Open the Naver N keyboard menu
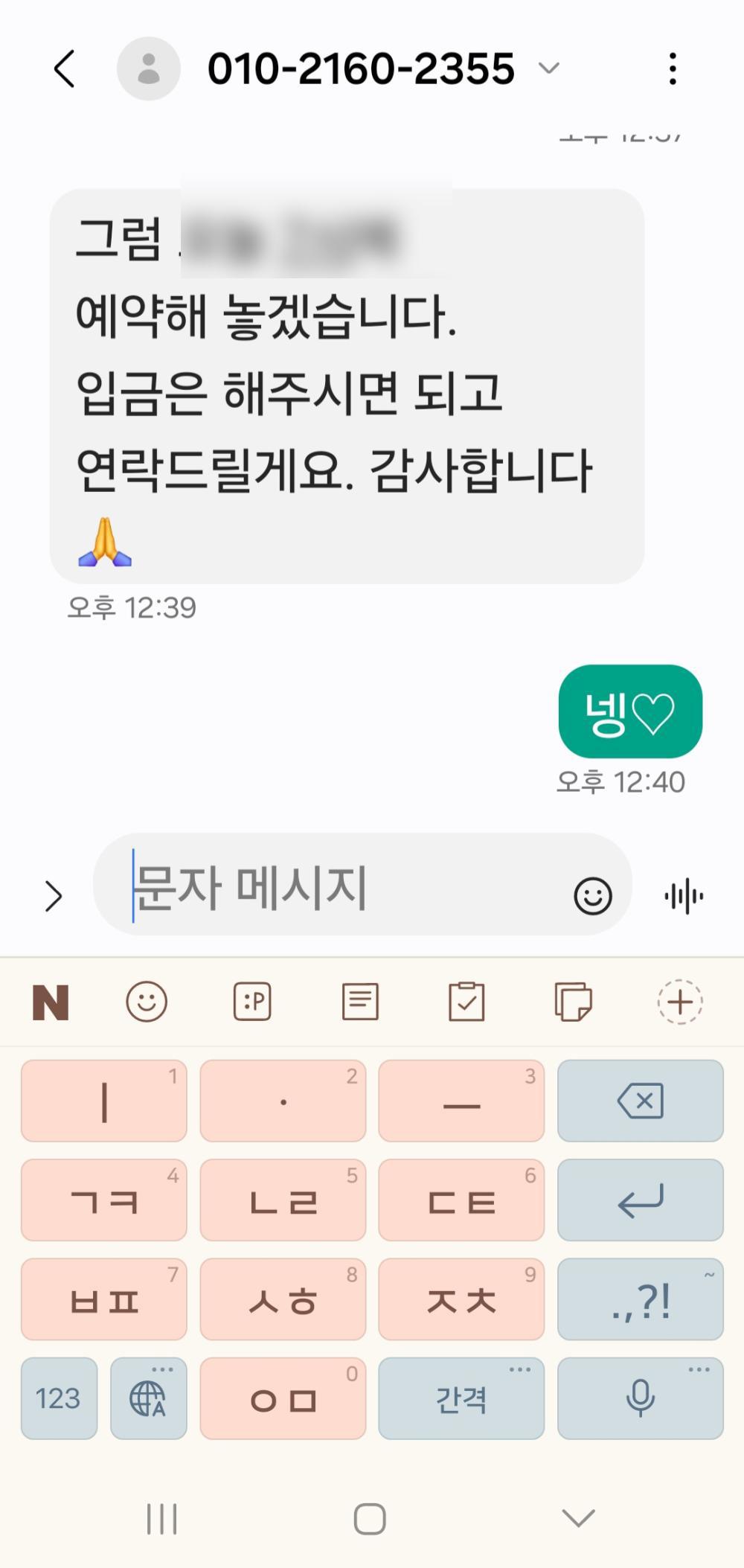The image size is (744, 1568). click(x=51, y=1002)
